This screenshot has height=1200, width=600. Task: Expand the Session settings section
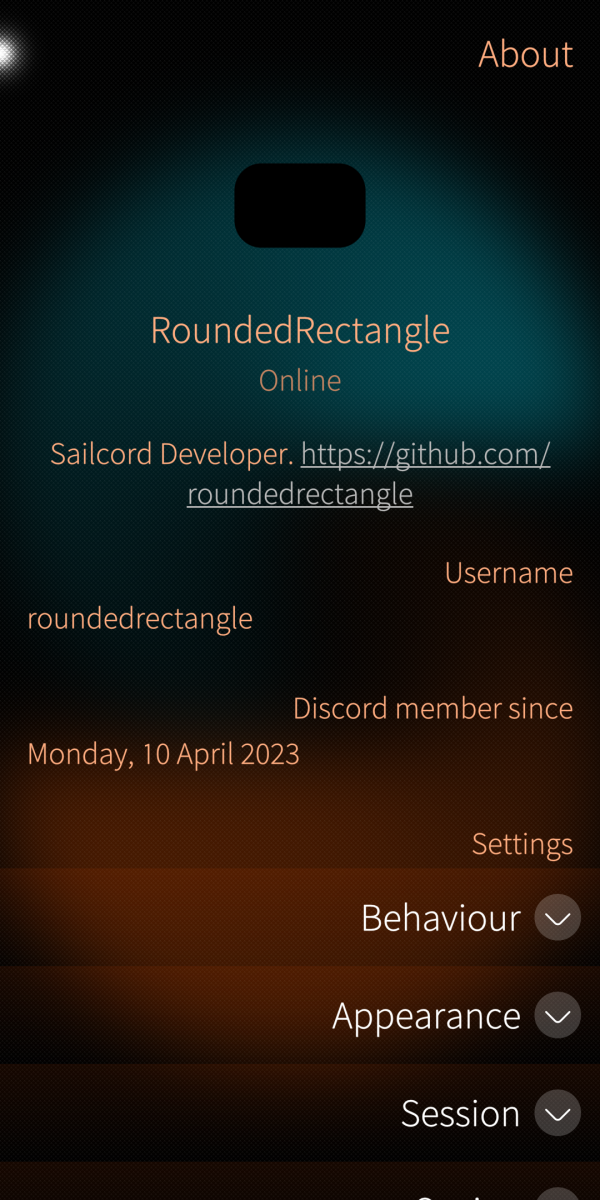pyautogui.click(x=557, y=1114)
